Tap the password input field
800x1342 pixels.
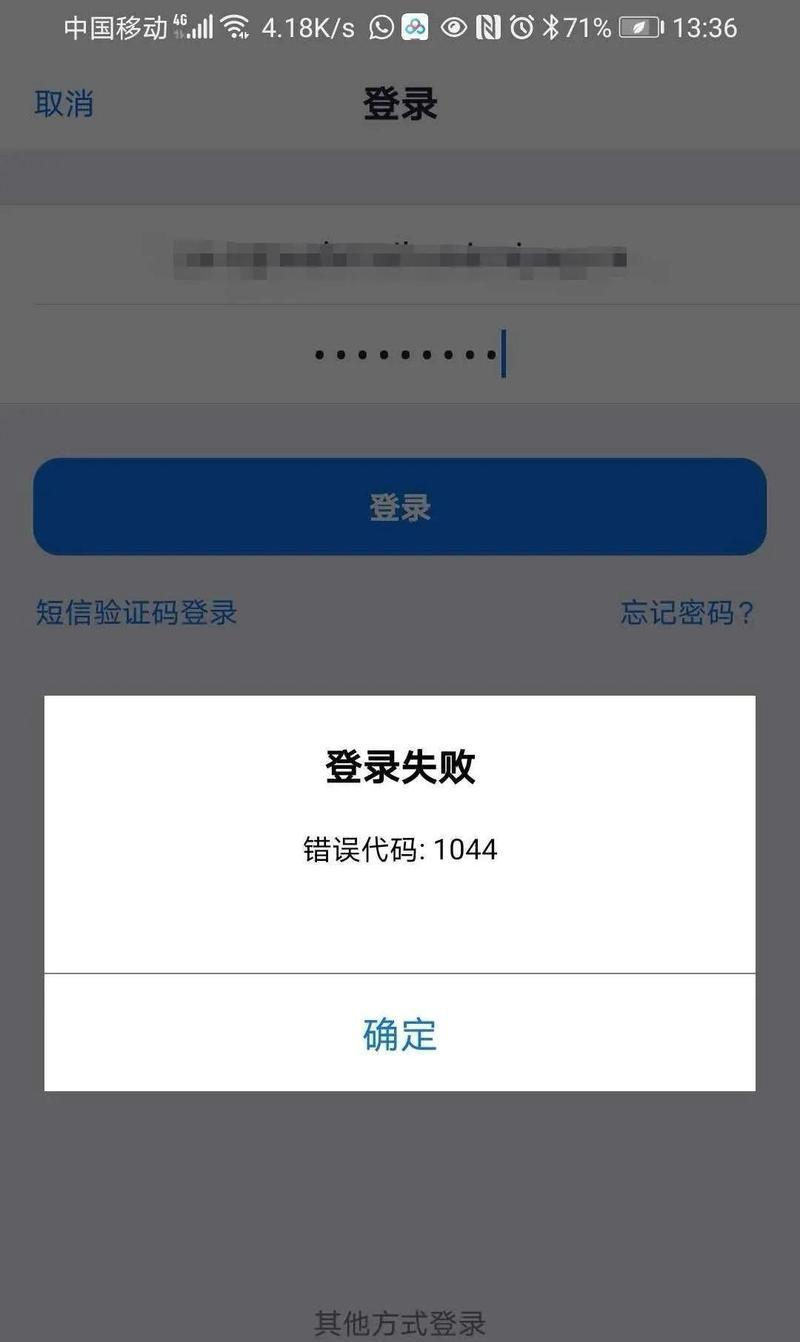(x=400, y=352)
